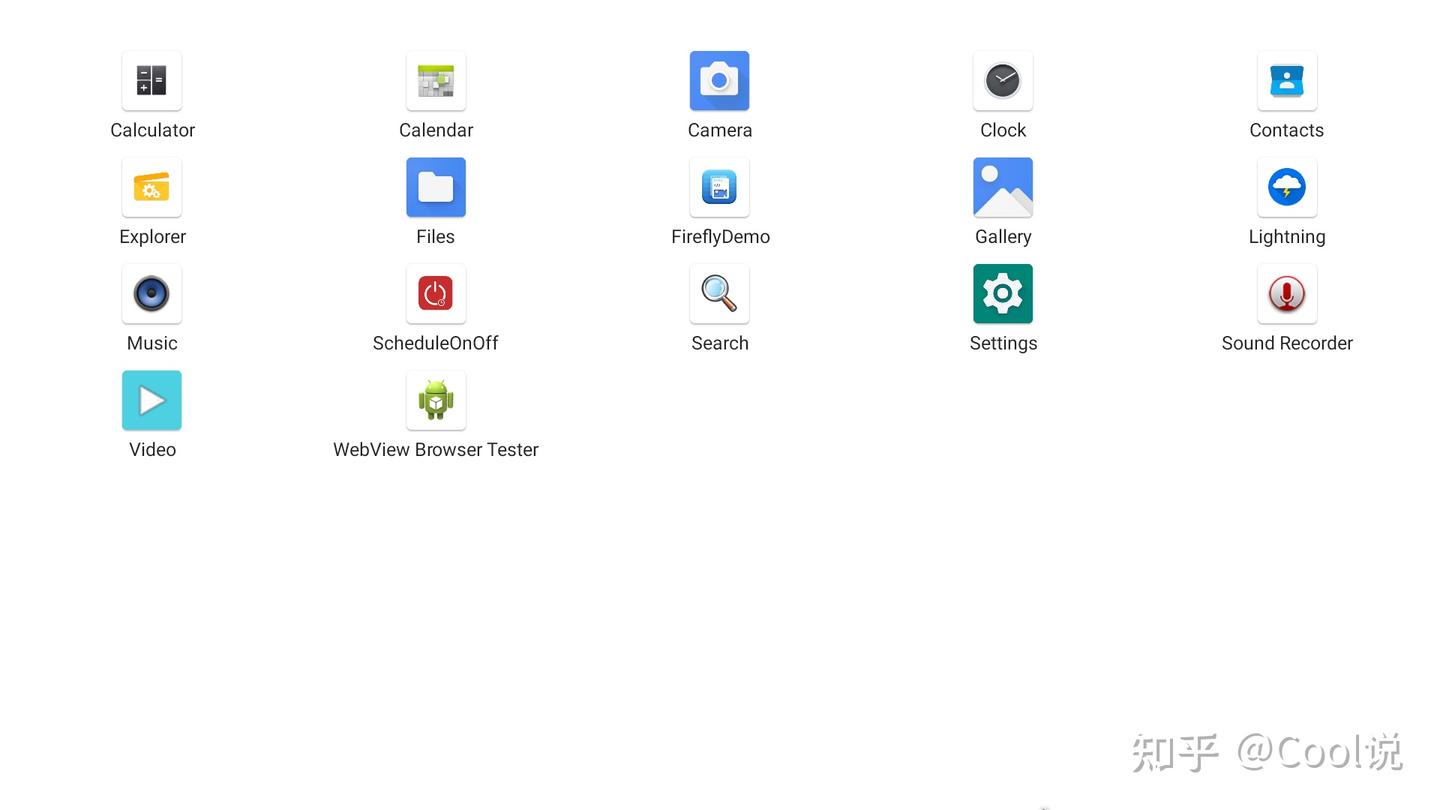Viewport: 1440px width, 810px height.
Task: Launch the Lightning browser
Action: pyautogui.click(x=1287, y=188)
